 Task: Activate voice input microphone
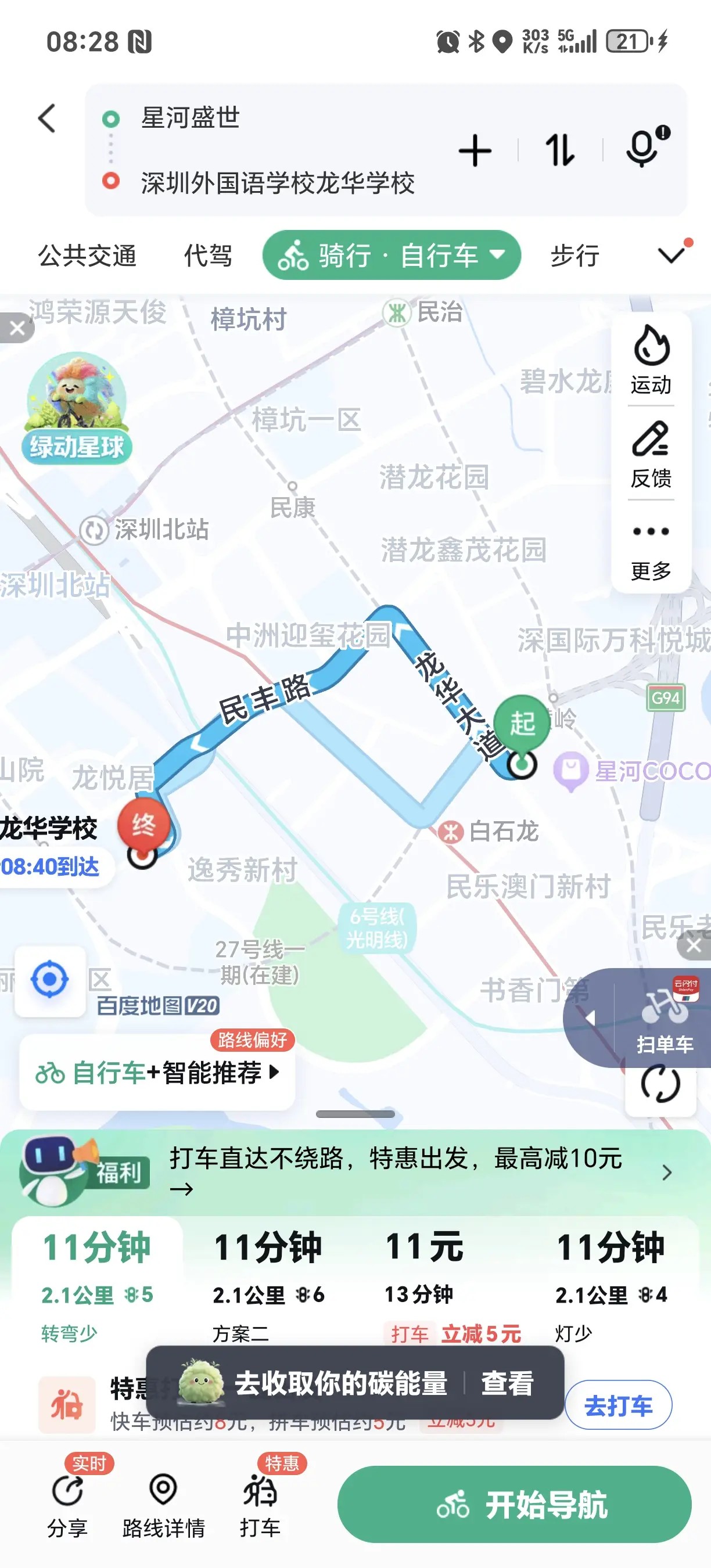pos(644,148)
